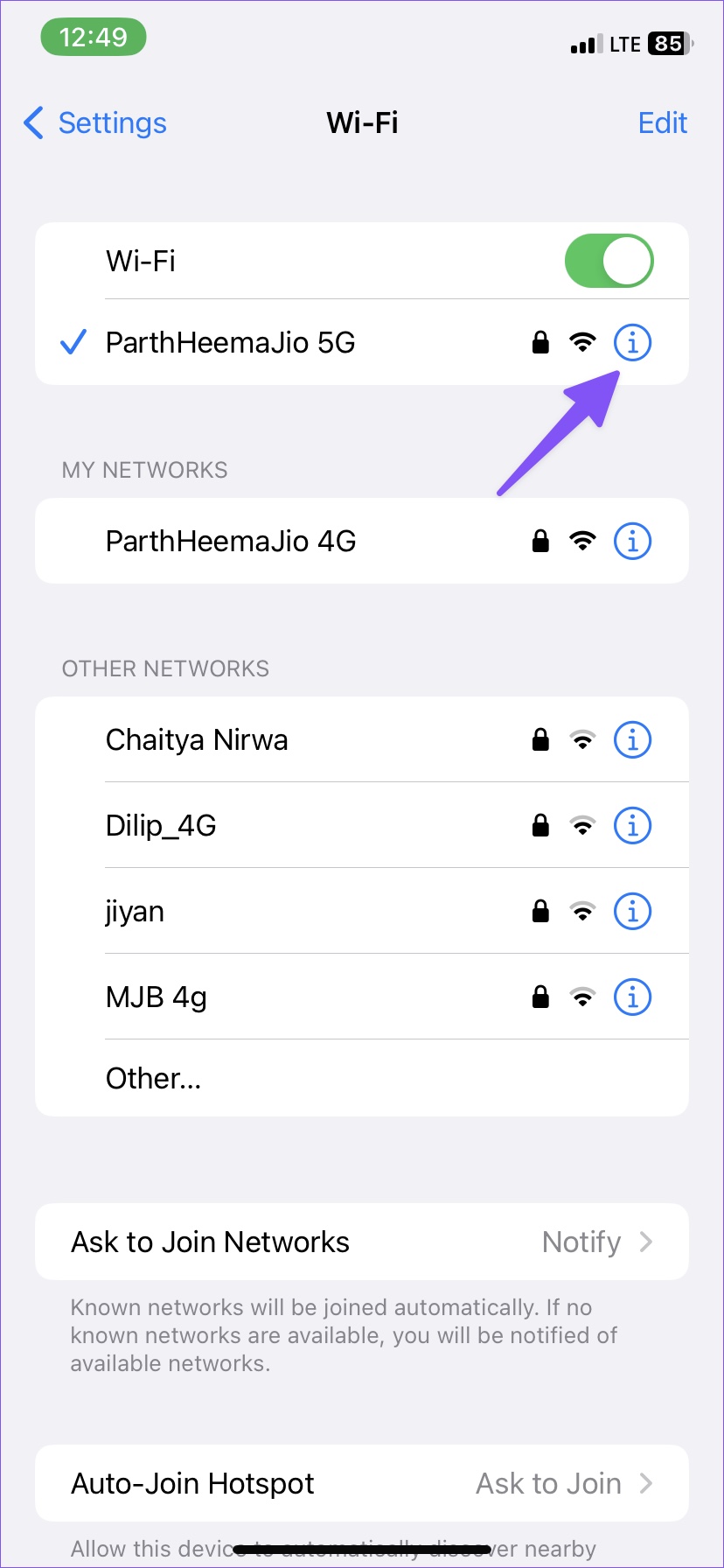This screenshot has width=724, height=1568.
Task: Show info icon for Chaitya Nirwa
Action: coord(632,740)
